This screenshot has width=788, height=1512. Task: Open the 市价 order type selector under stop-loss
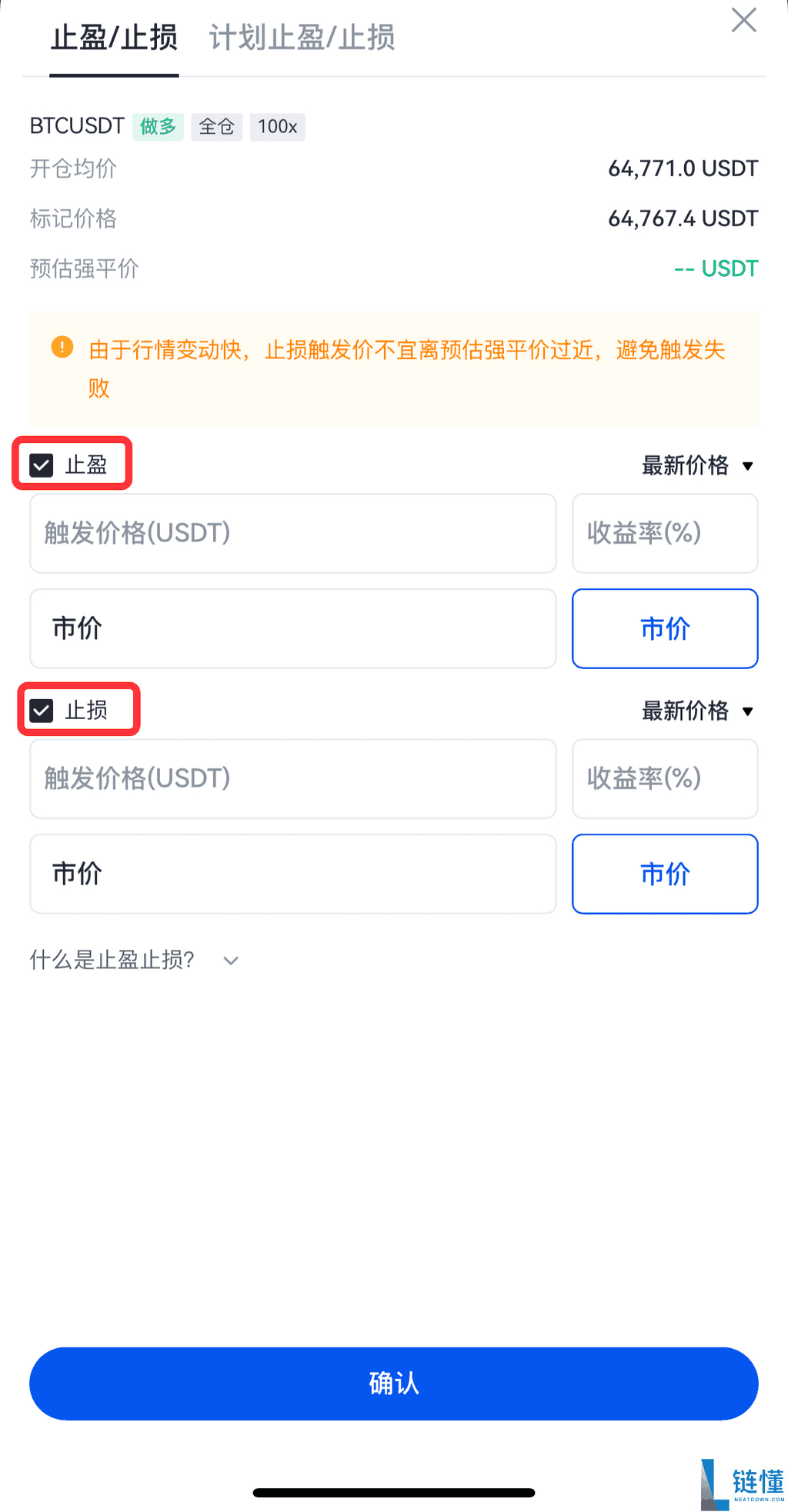click(292, 874)
